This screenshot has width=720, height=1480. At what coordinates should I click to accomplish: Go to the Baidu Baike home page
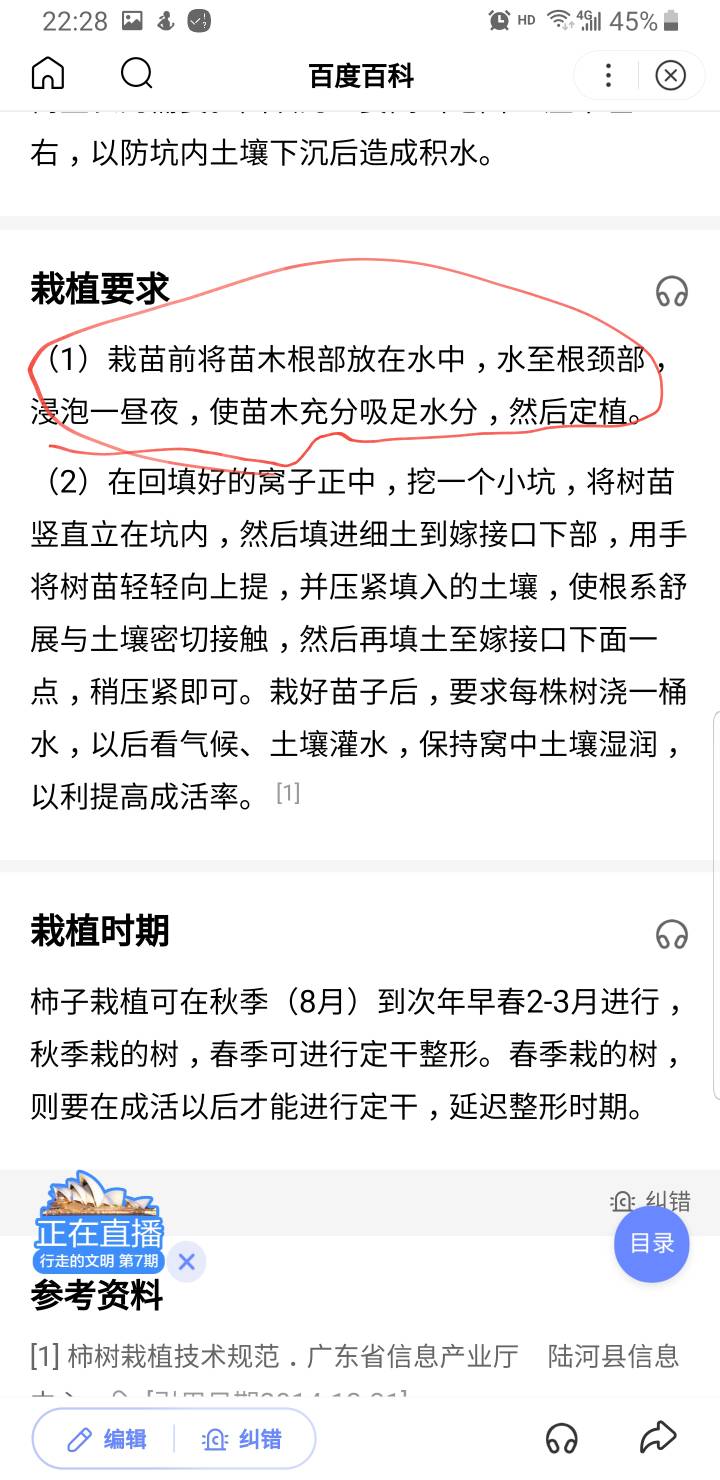(x=47, y=75)
